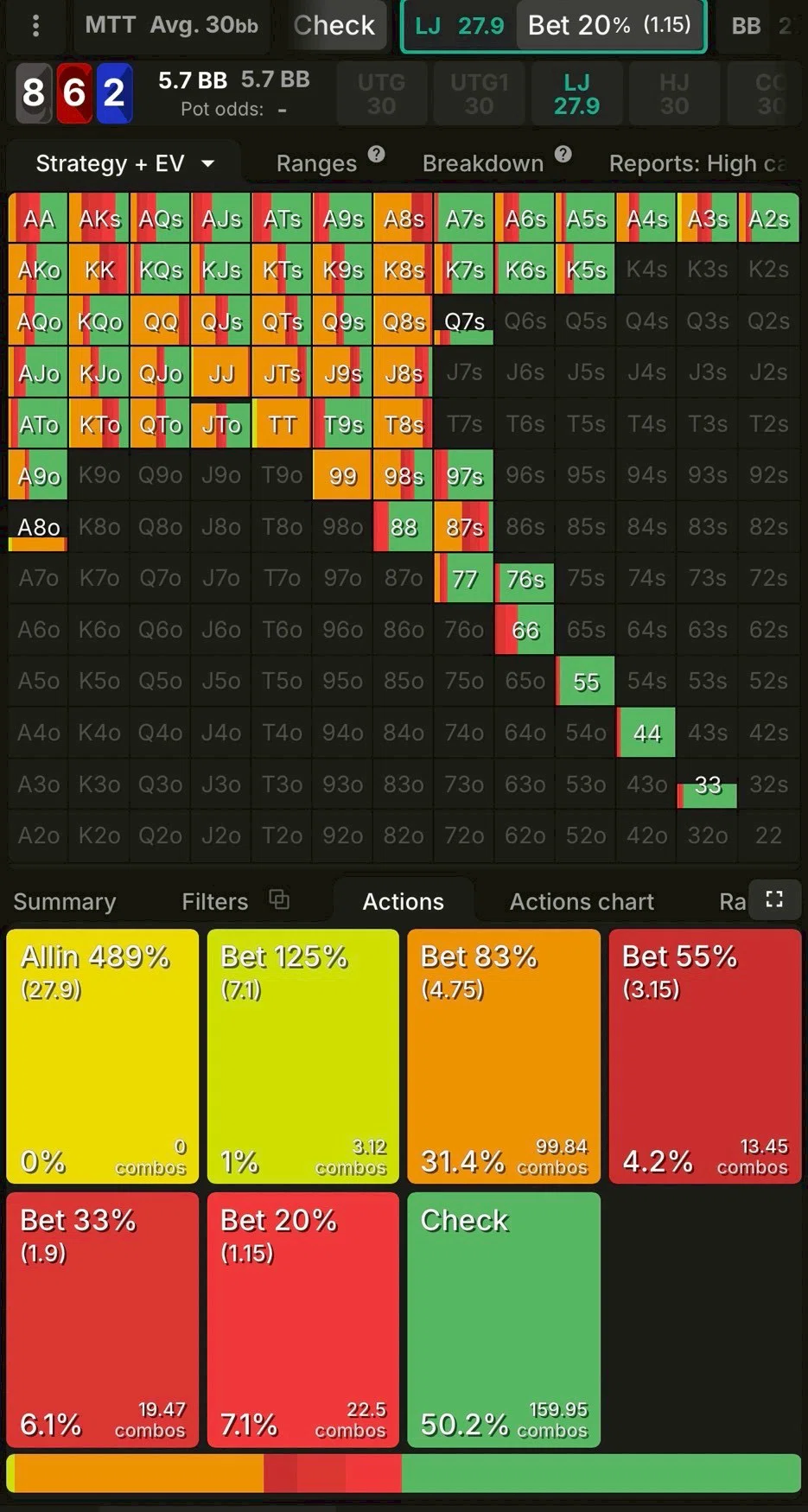Open the Filters tab
The image size is (808, 1512).
click(x=215, y=901)
